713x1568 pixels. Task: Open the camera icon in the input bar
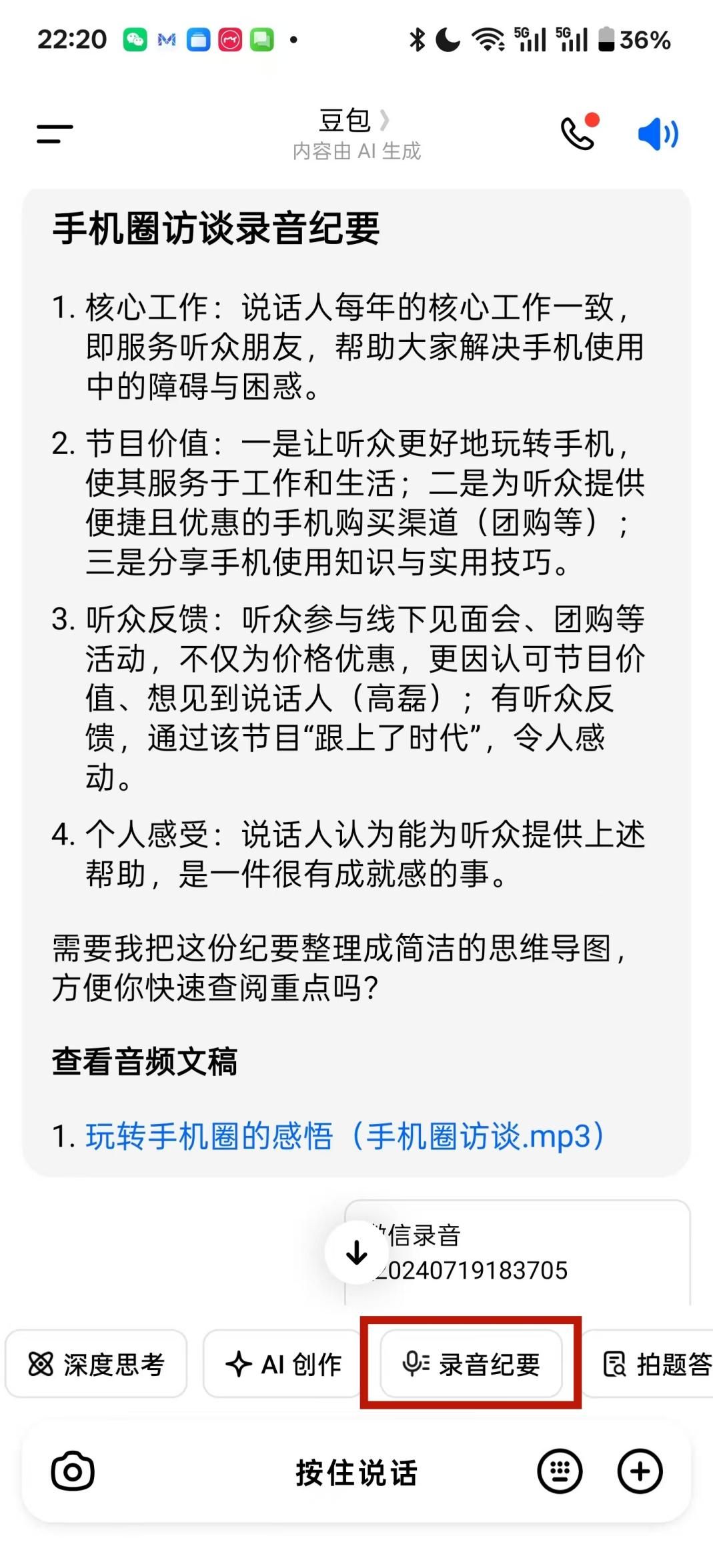73,1471
